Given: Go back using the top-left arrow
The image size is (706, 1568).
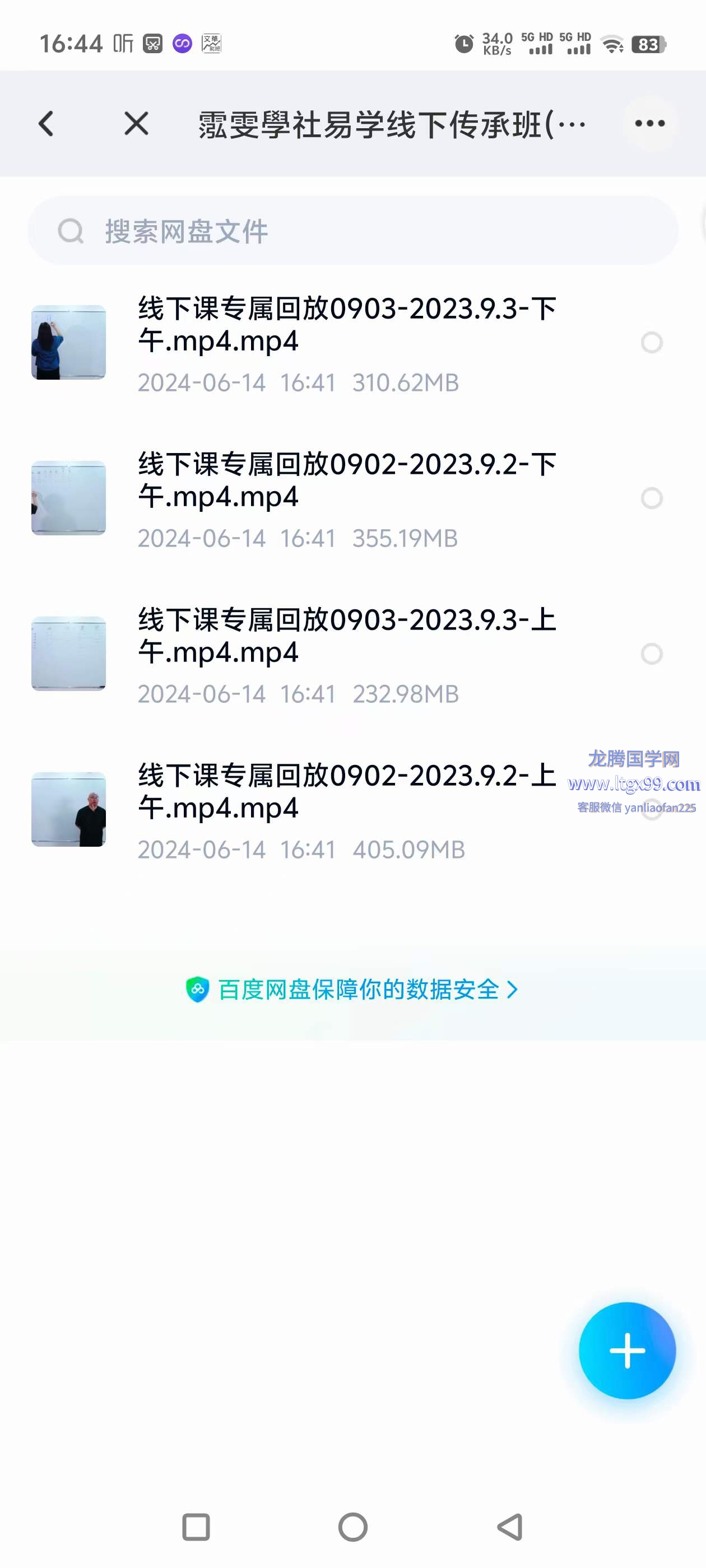Looking at the screenshot, I should click(47, 124).
